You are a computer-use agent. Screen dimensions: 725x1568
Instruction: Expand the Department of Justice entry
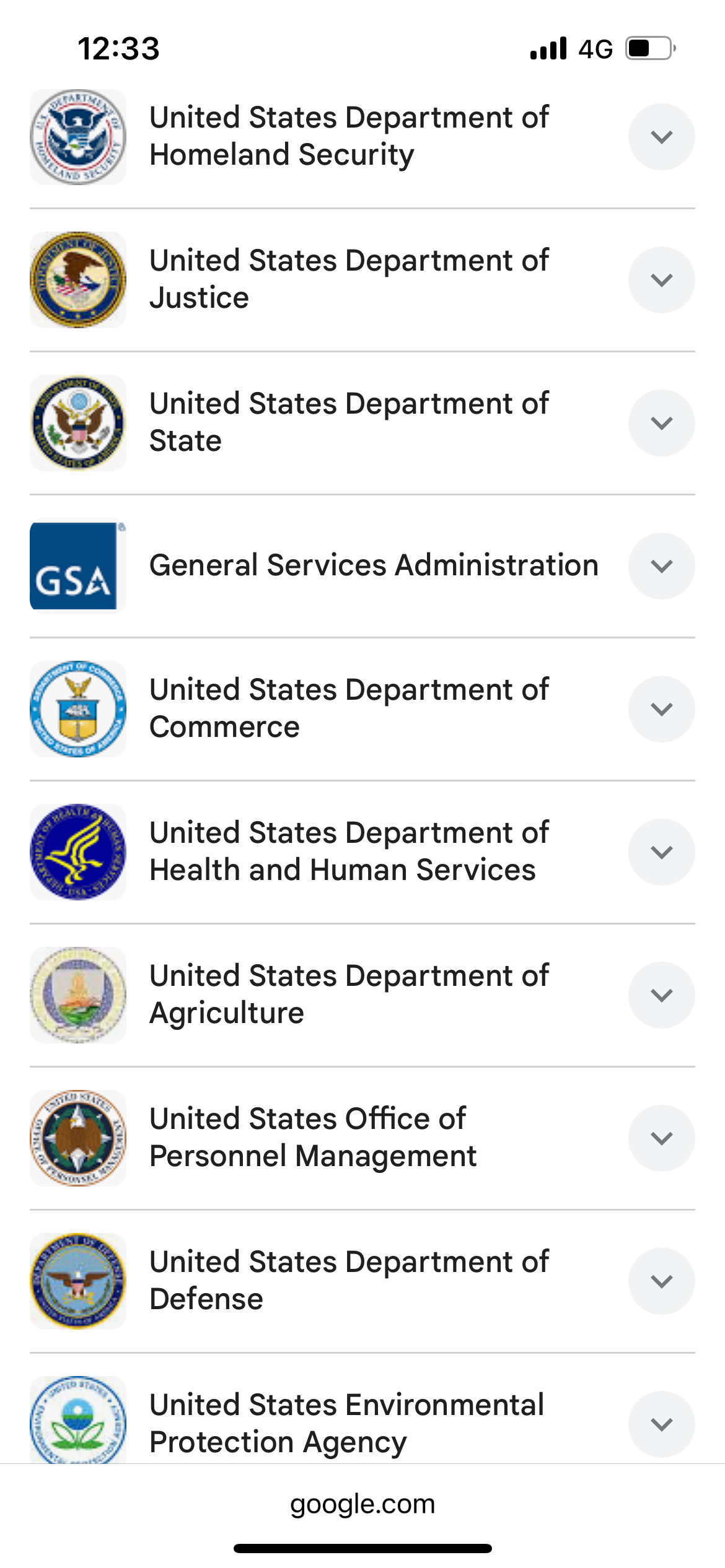coord(661,280)
